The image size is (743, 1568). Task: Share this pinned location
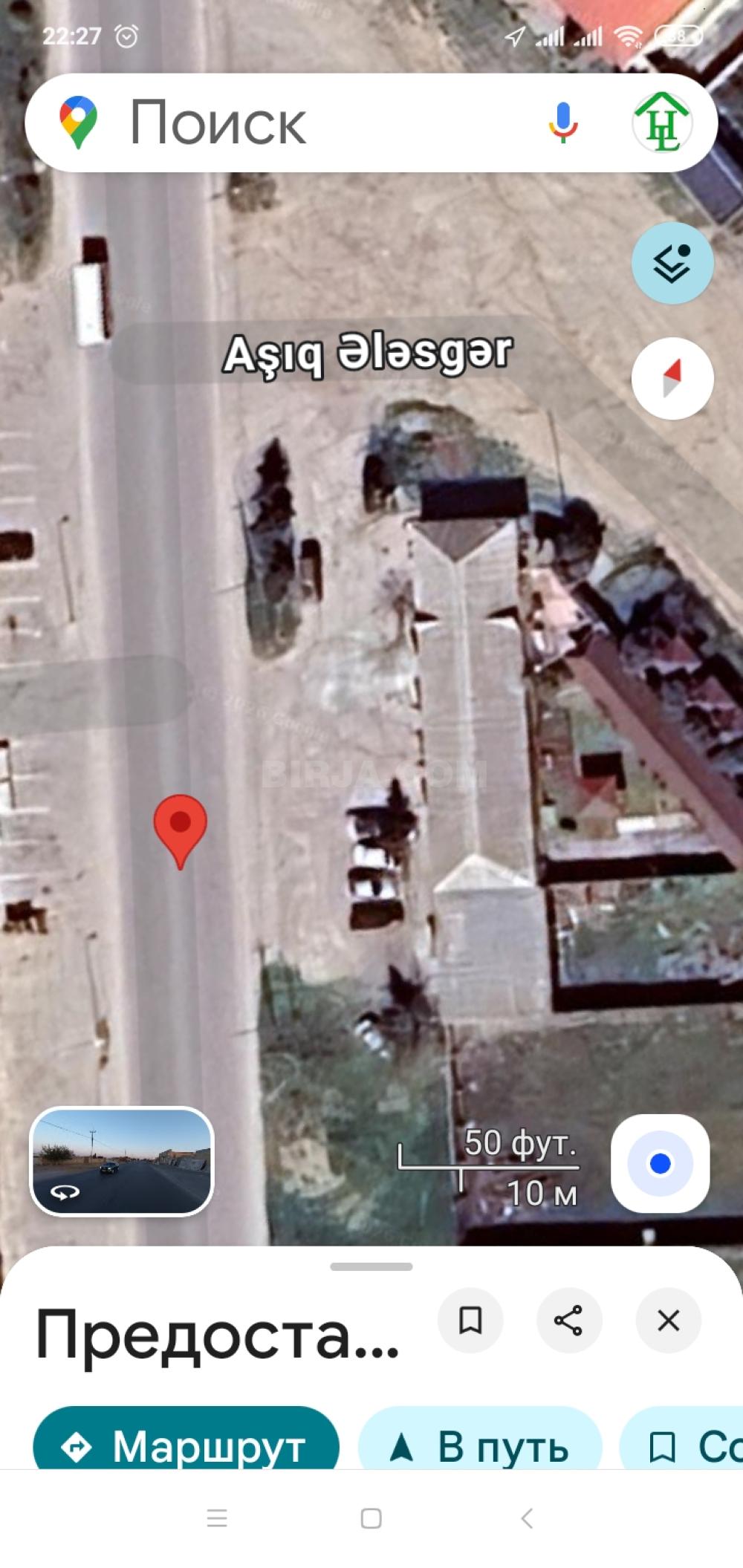coord(569,1320)
